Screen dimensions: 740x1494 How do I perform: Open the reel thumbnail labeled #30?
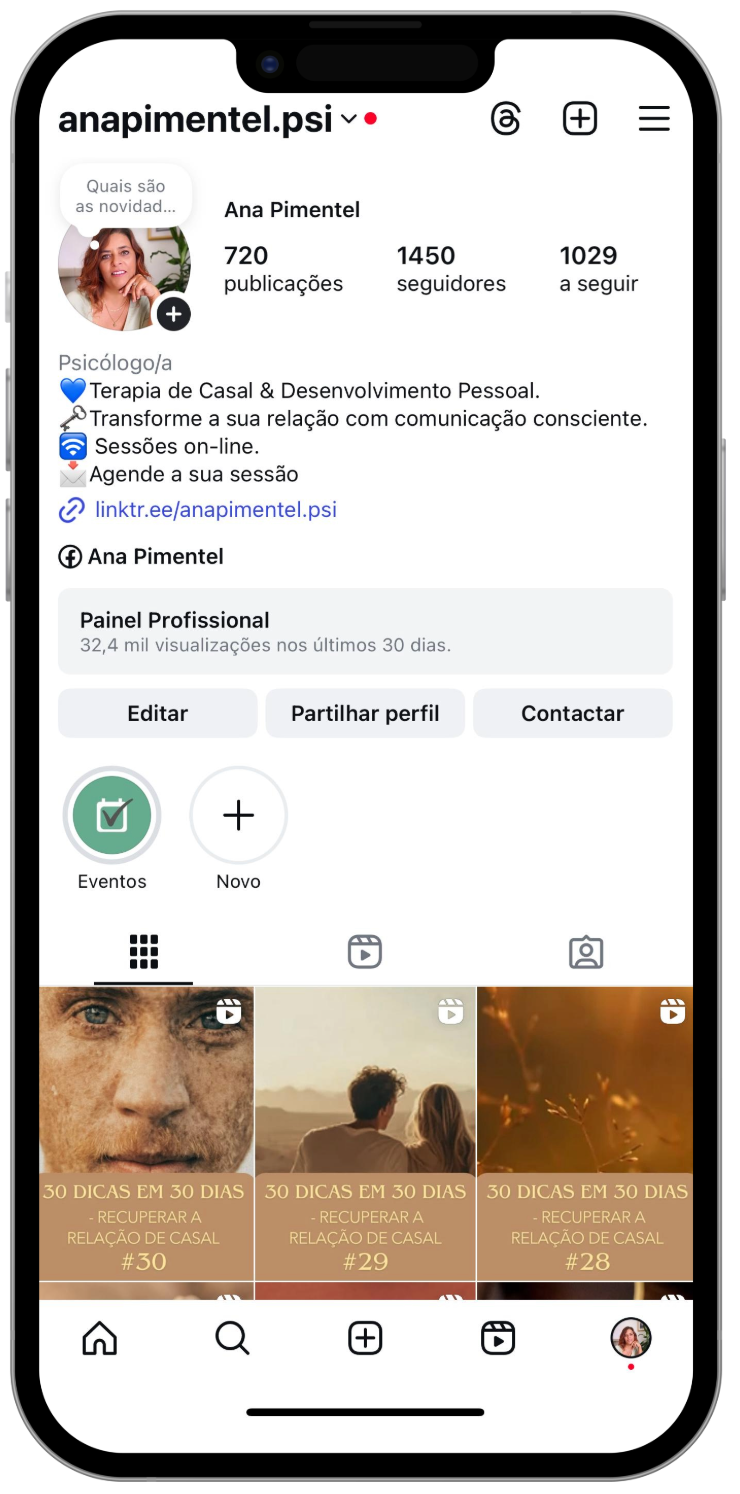click(x=146, y=1132)
